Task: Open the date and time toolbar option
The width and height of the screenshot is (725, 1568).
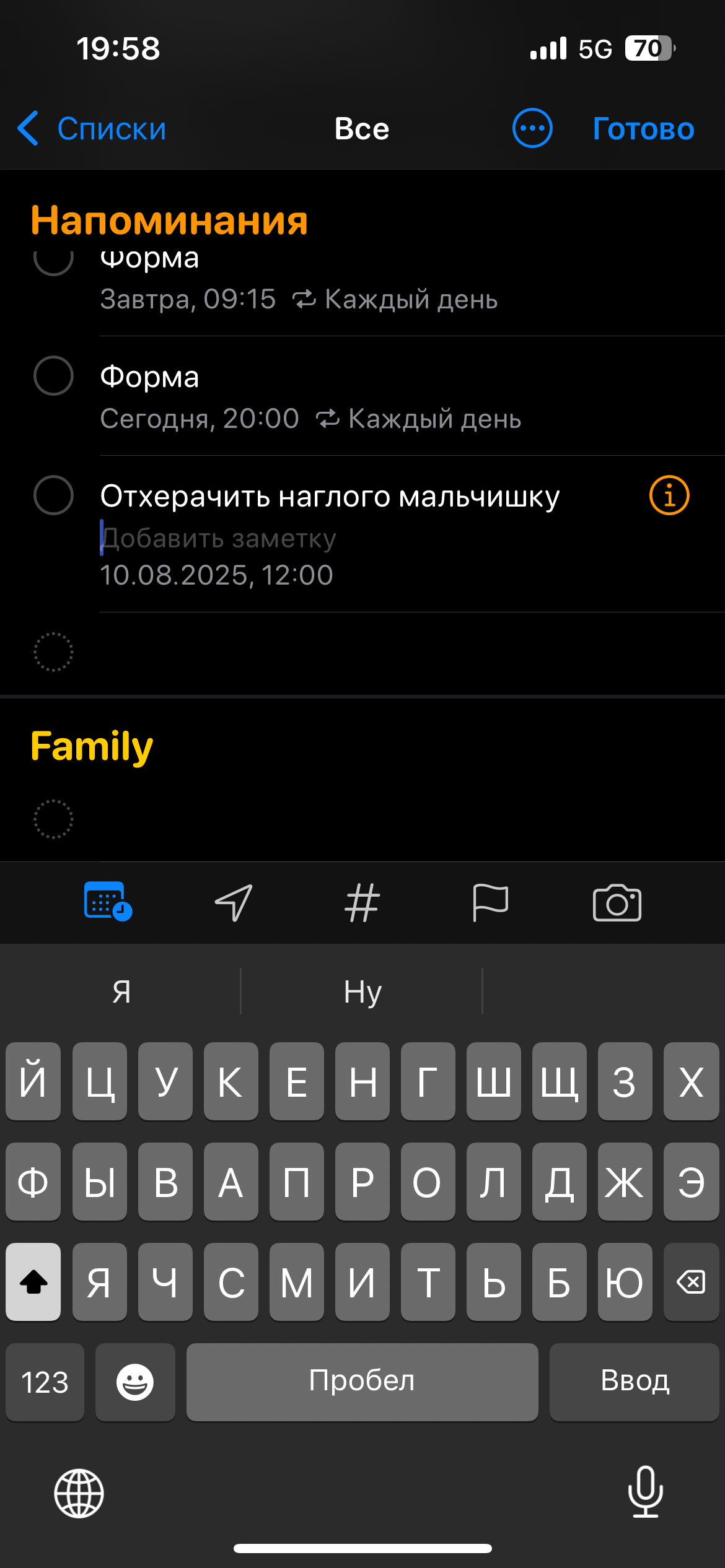Action: pos(108,902)
